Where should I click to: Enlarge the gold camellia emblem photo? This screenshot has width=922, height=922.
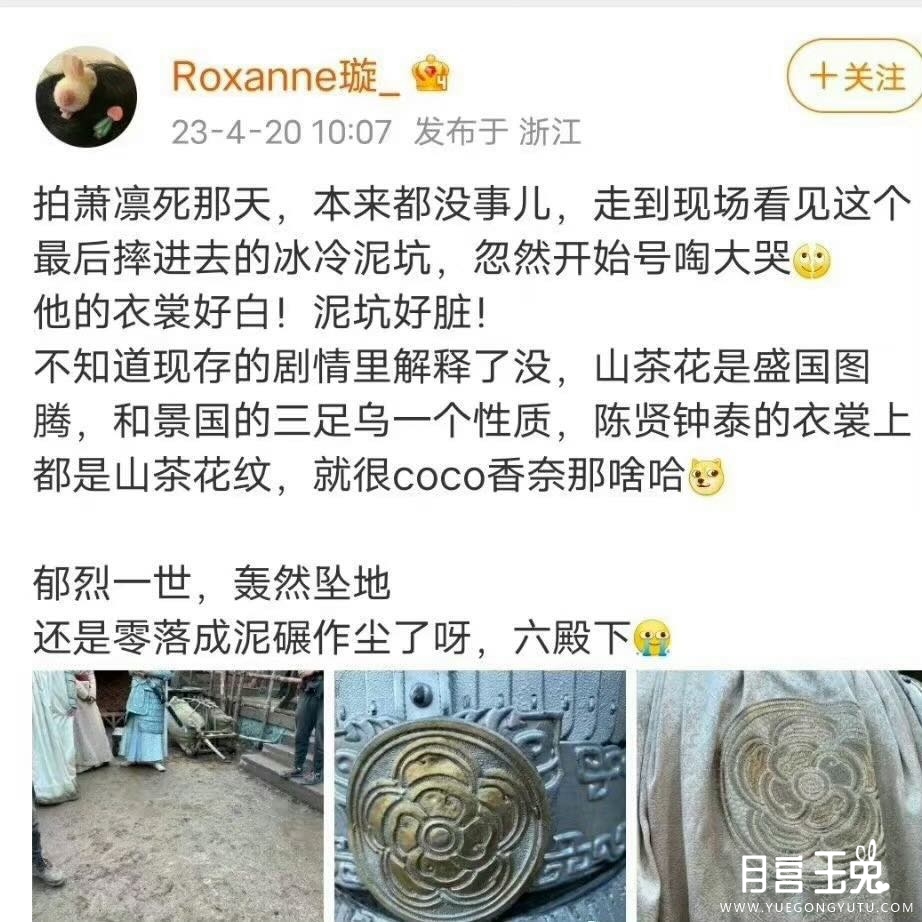pos(479,795)
